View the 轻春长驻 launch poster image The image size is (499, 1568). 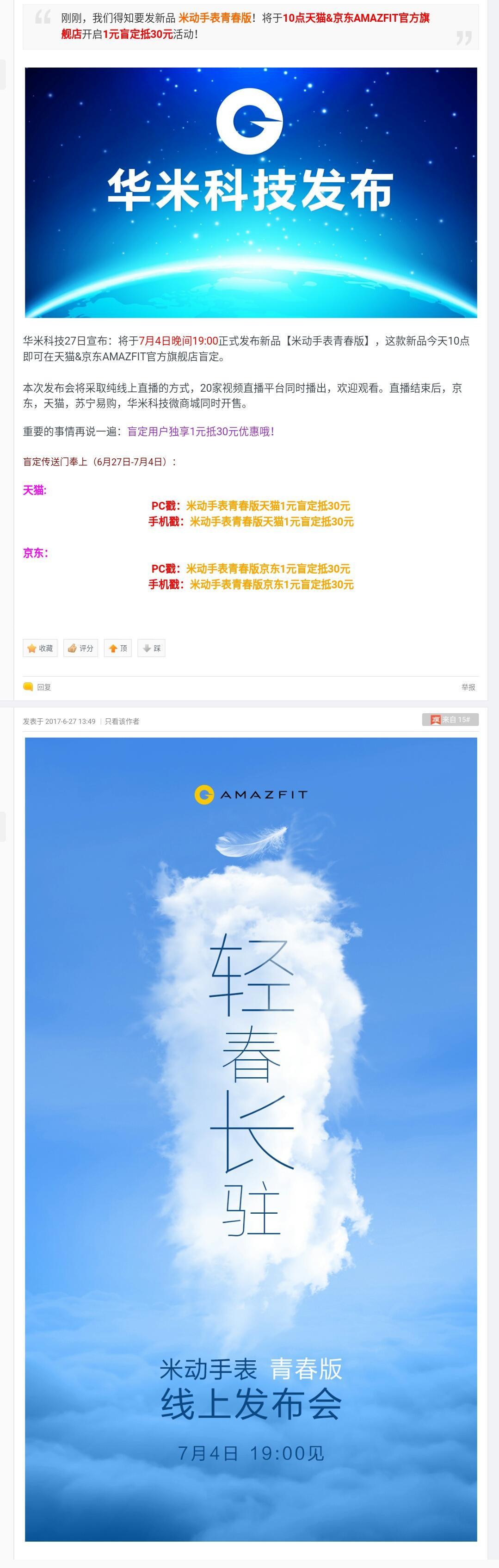point(251,1138)
